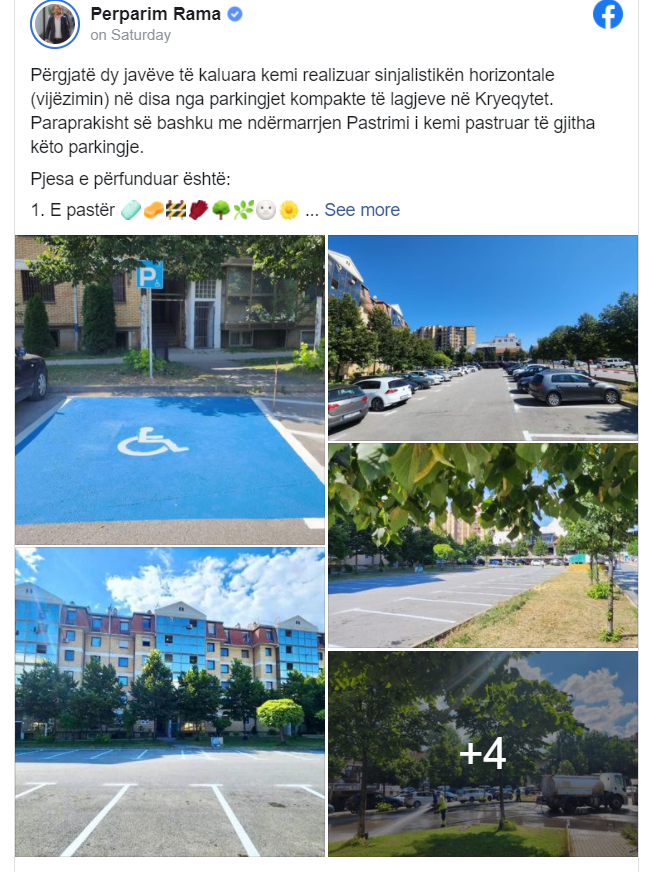This screenshot has height=872, width=648.
Task: Open Perparim Rama's profile picture
Action: pos(55,24)
